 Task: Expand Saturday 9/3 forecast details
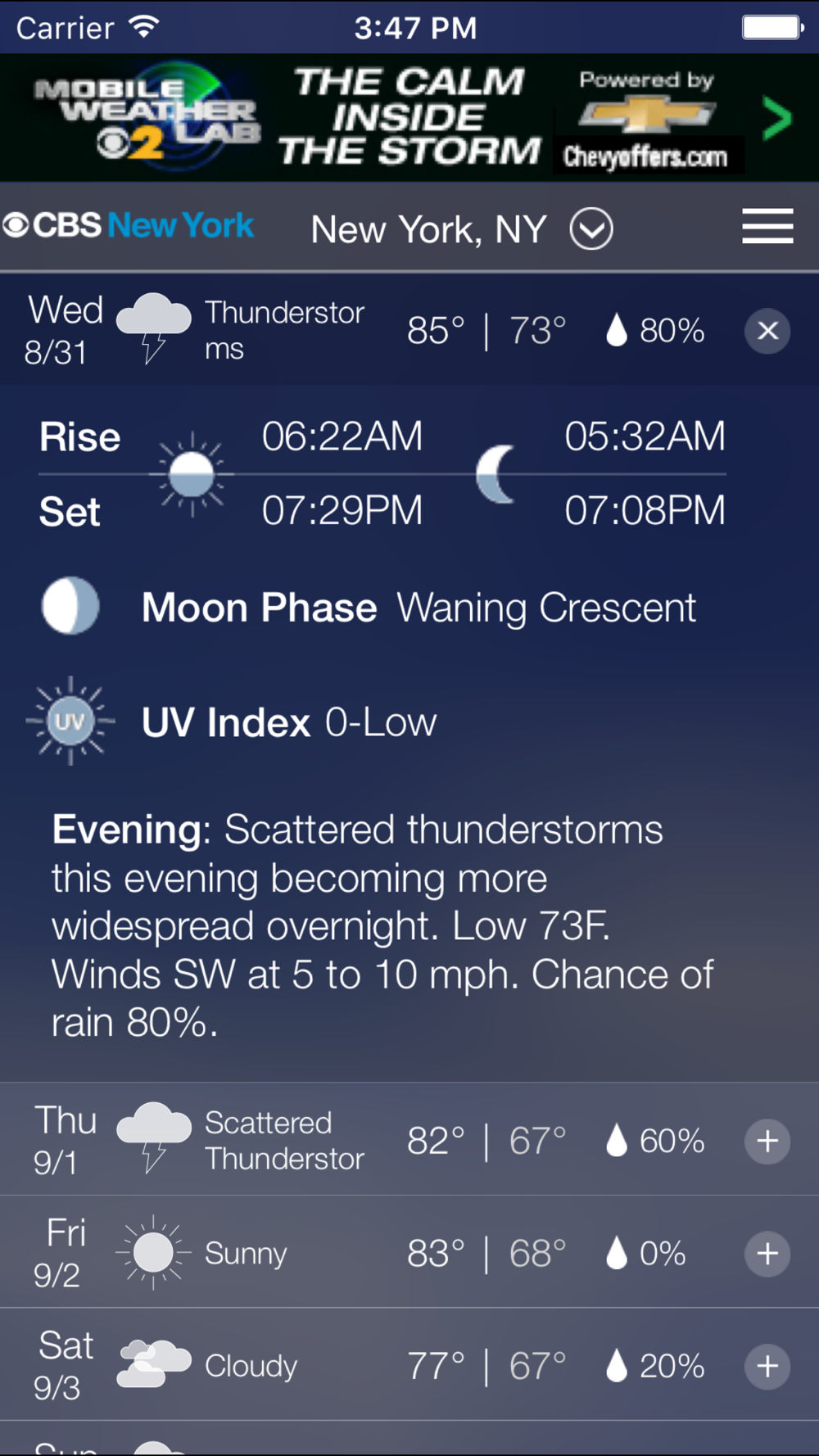pos(767,1366)
